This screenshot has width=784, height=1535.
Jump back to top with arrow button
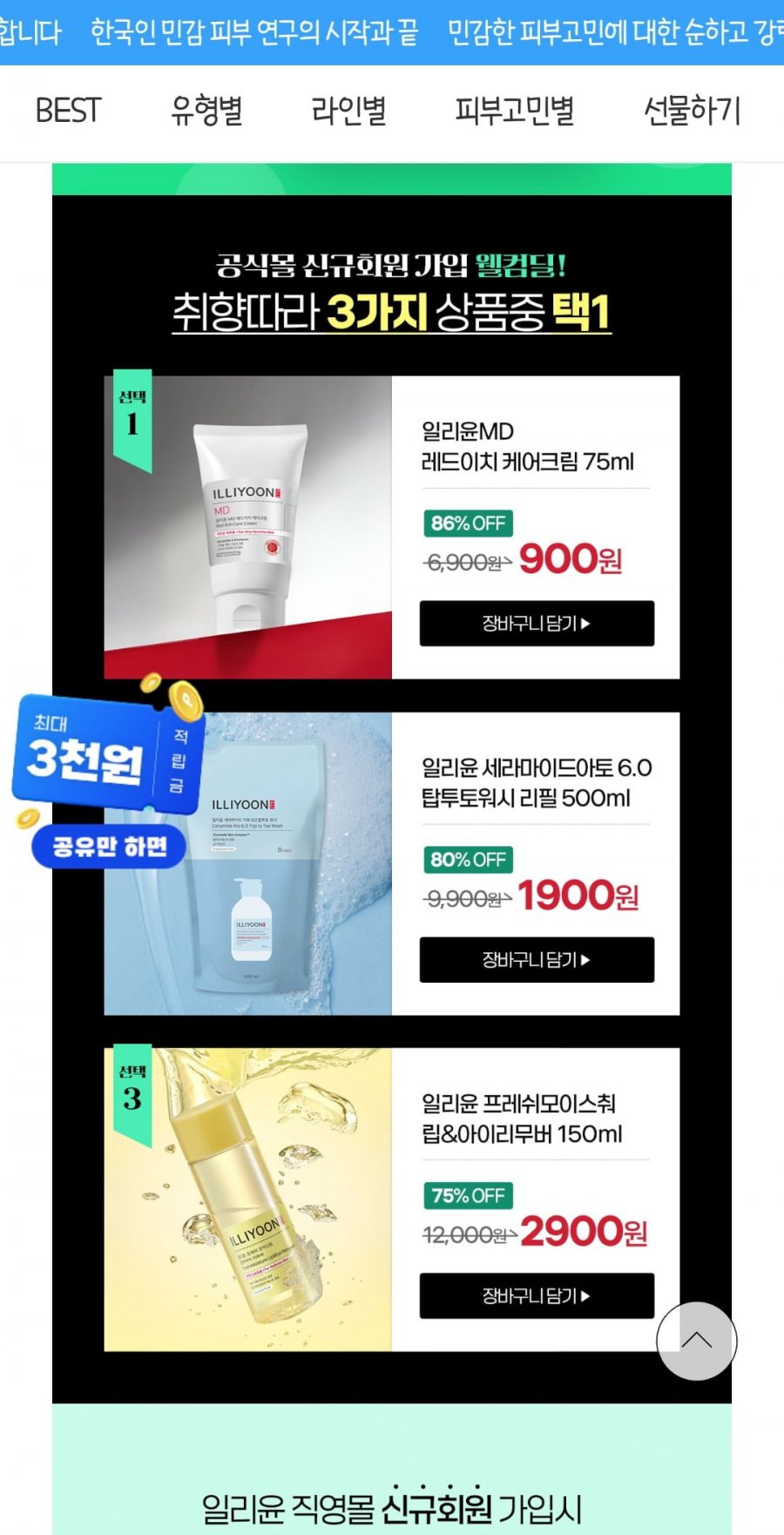[696, 1341]
